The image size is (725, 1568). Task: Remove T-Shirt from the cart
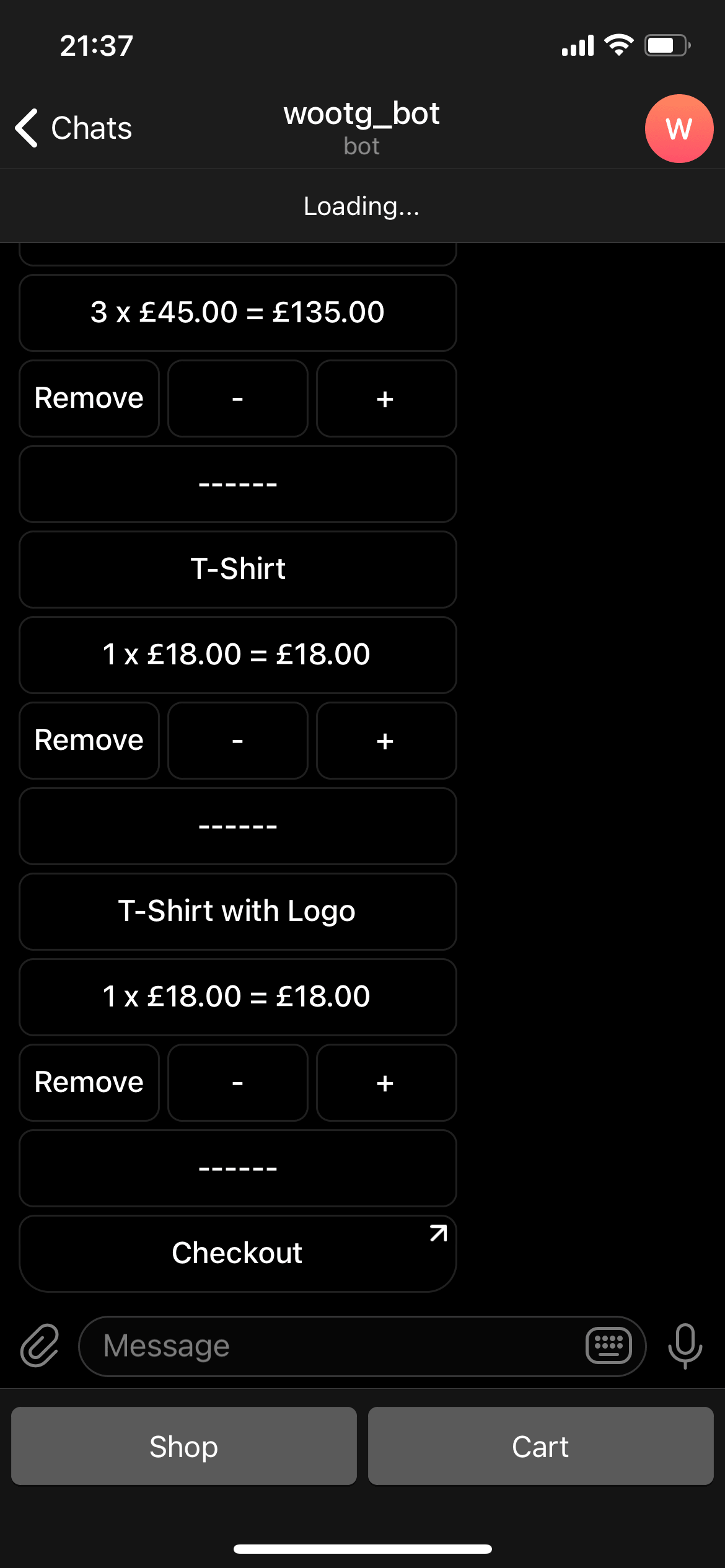pos(89,741)
